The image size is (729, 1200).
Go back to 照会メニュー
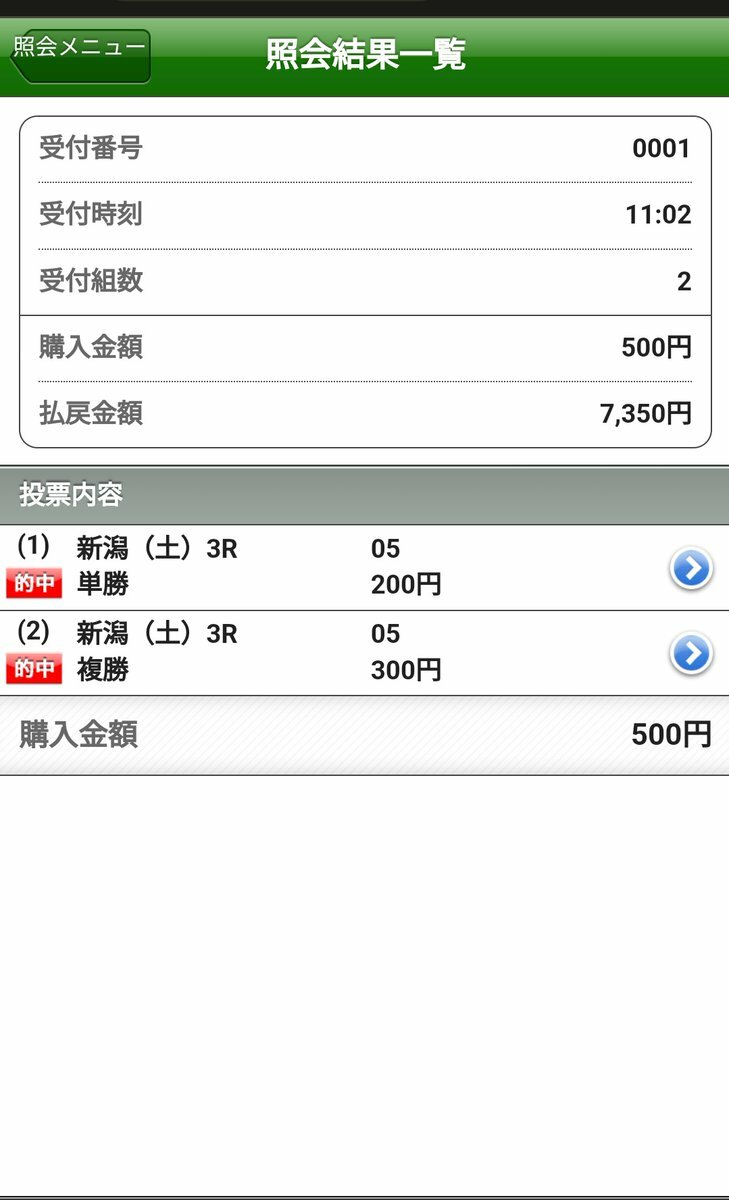click(80, 55)
